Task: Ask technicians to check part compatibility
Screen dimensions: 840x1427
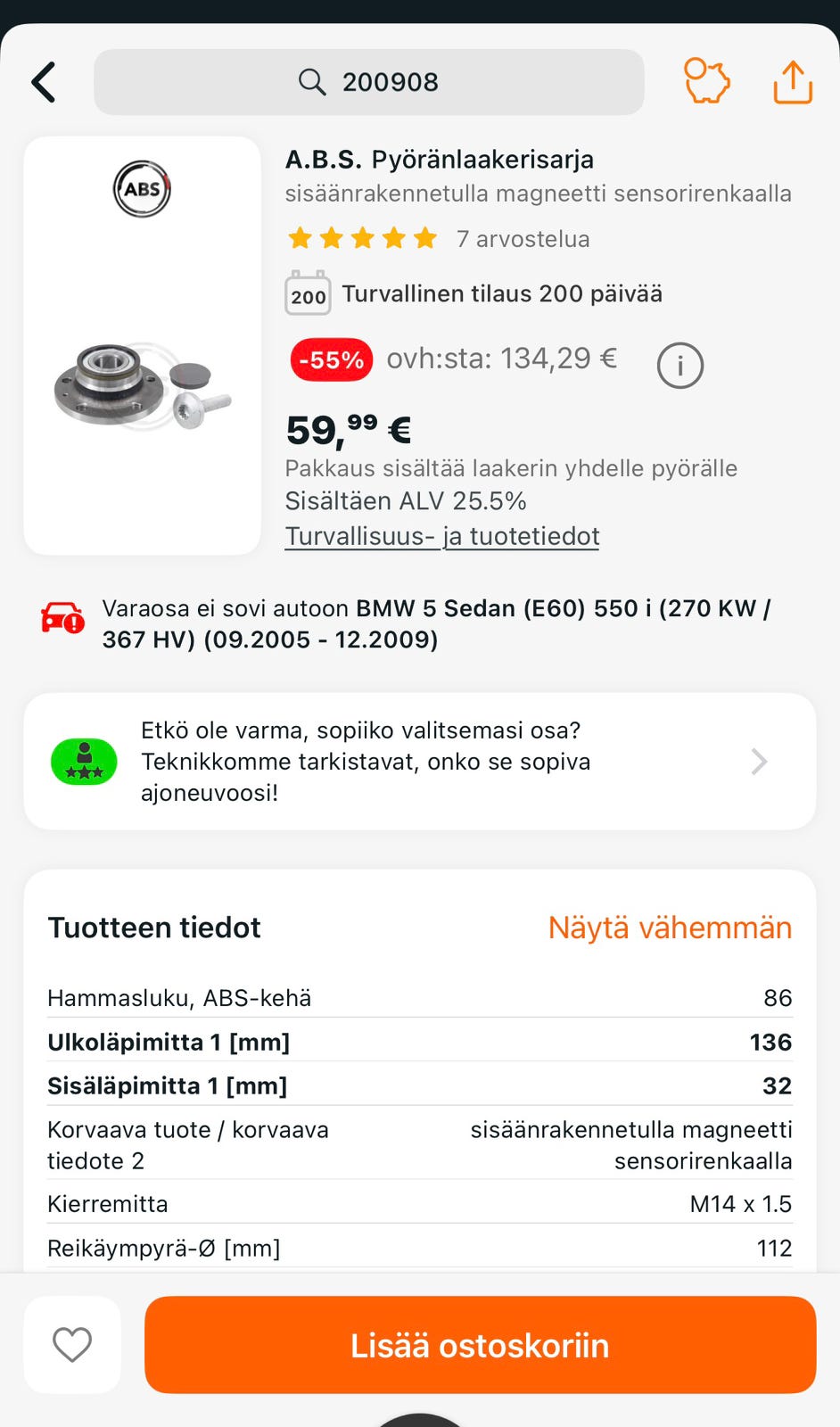Action: [x=419, y=762]
